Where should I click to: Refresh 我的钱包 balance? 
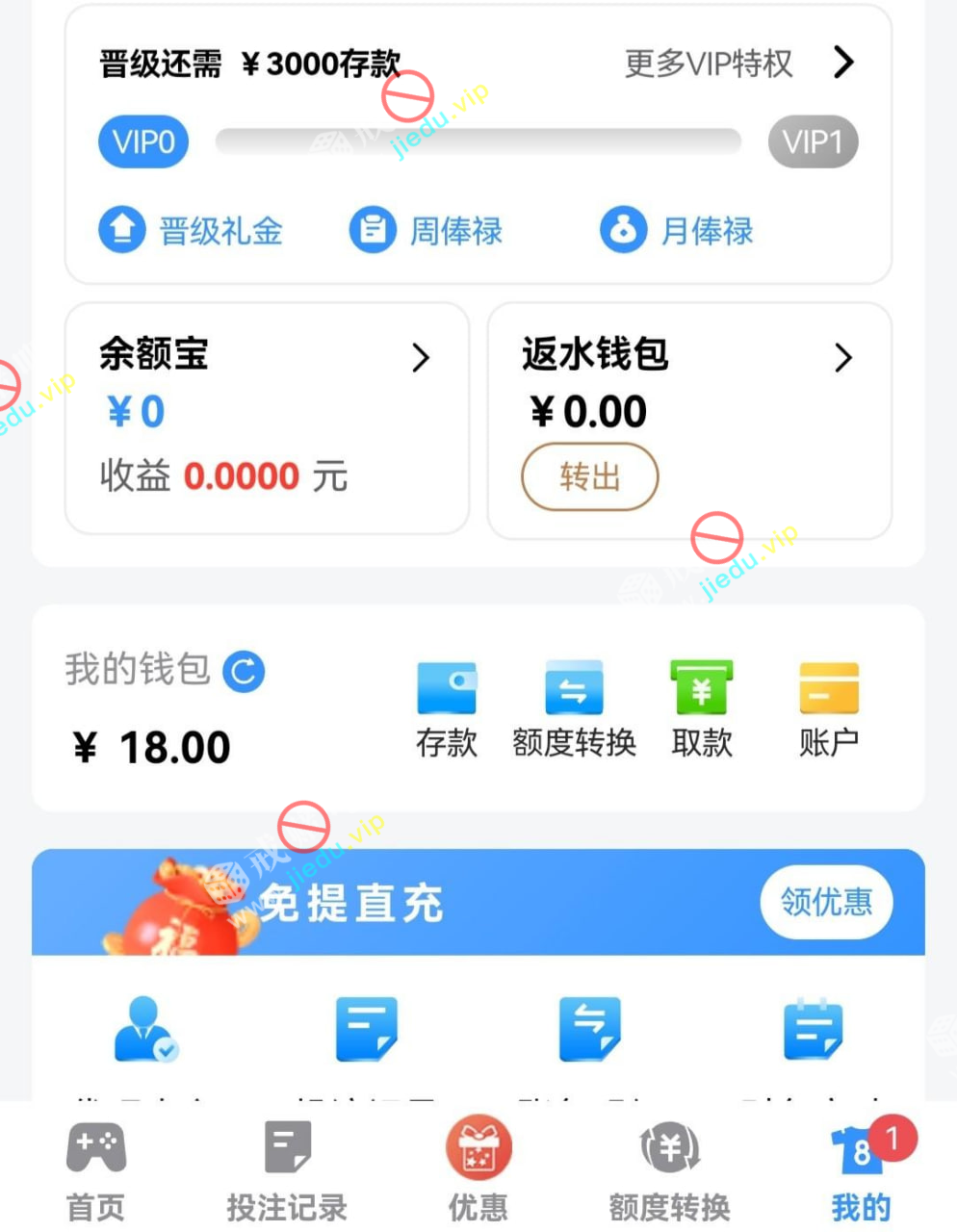click(244, 672)
